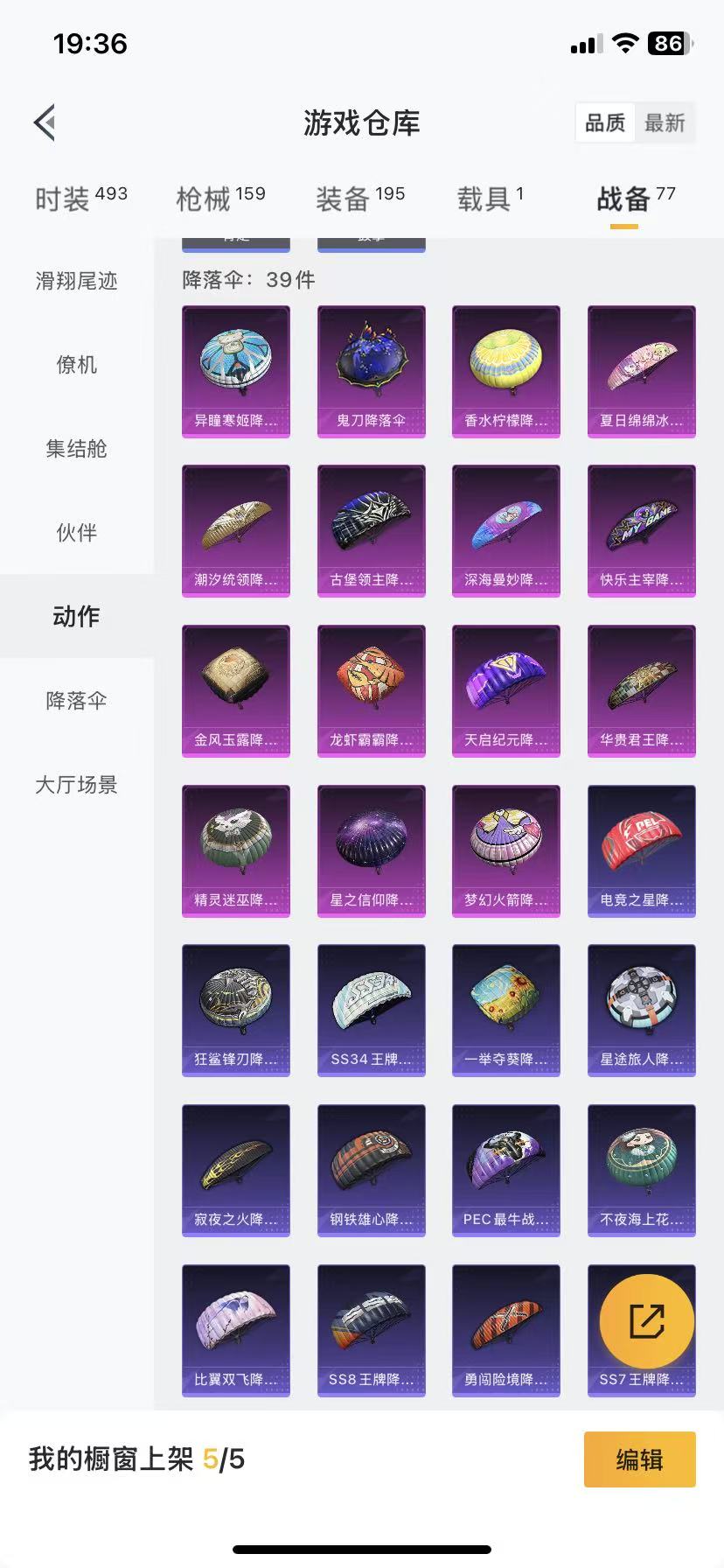The image size is (724, 1568).
Task: Tap the back arrow to exit warehouse
Action: coord(45,122)
